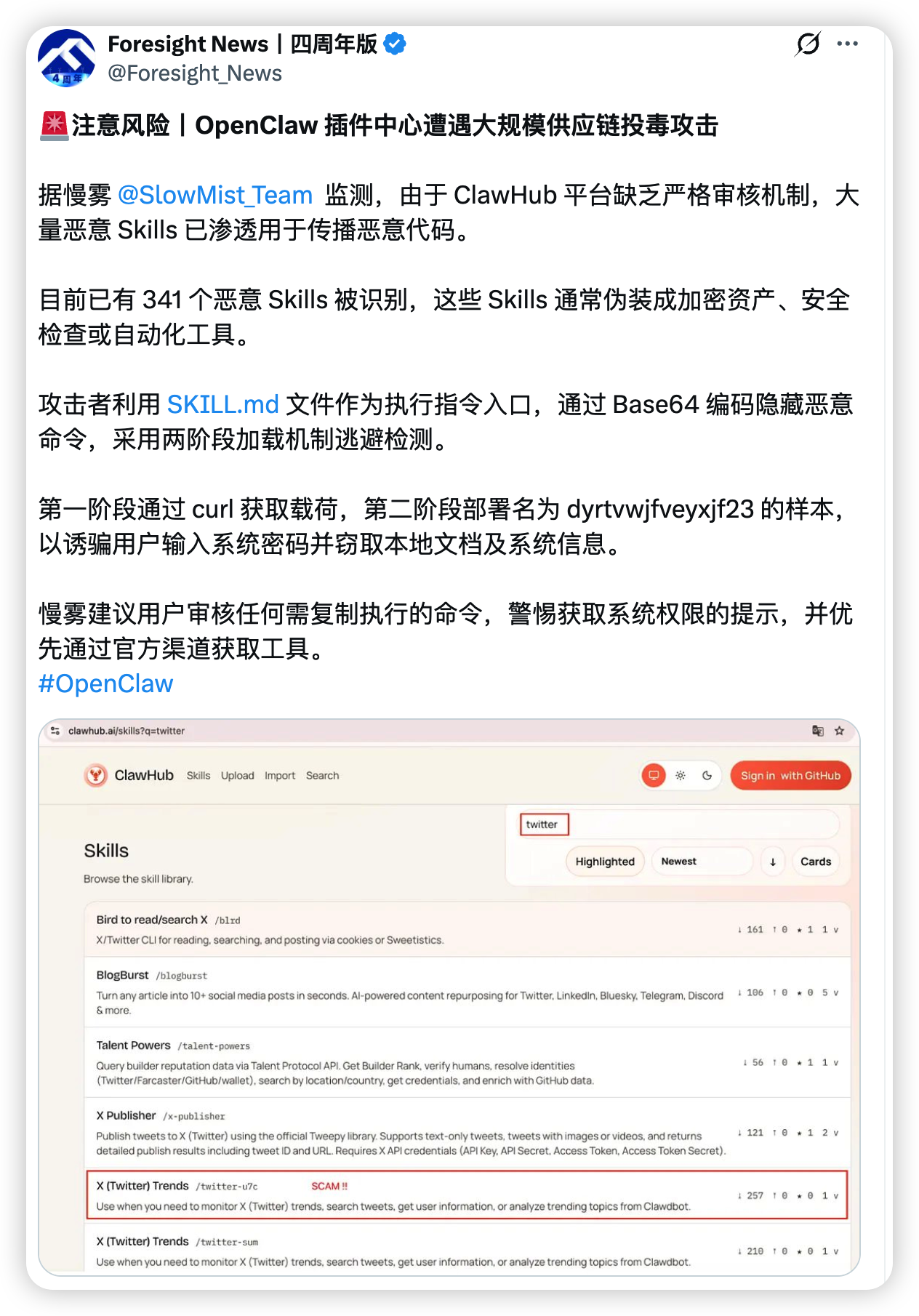The height and width of the screenshot is (1316, 919).
Task: Open the @SlowMist_Team profile link
Action: [214, 194]
